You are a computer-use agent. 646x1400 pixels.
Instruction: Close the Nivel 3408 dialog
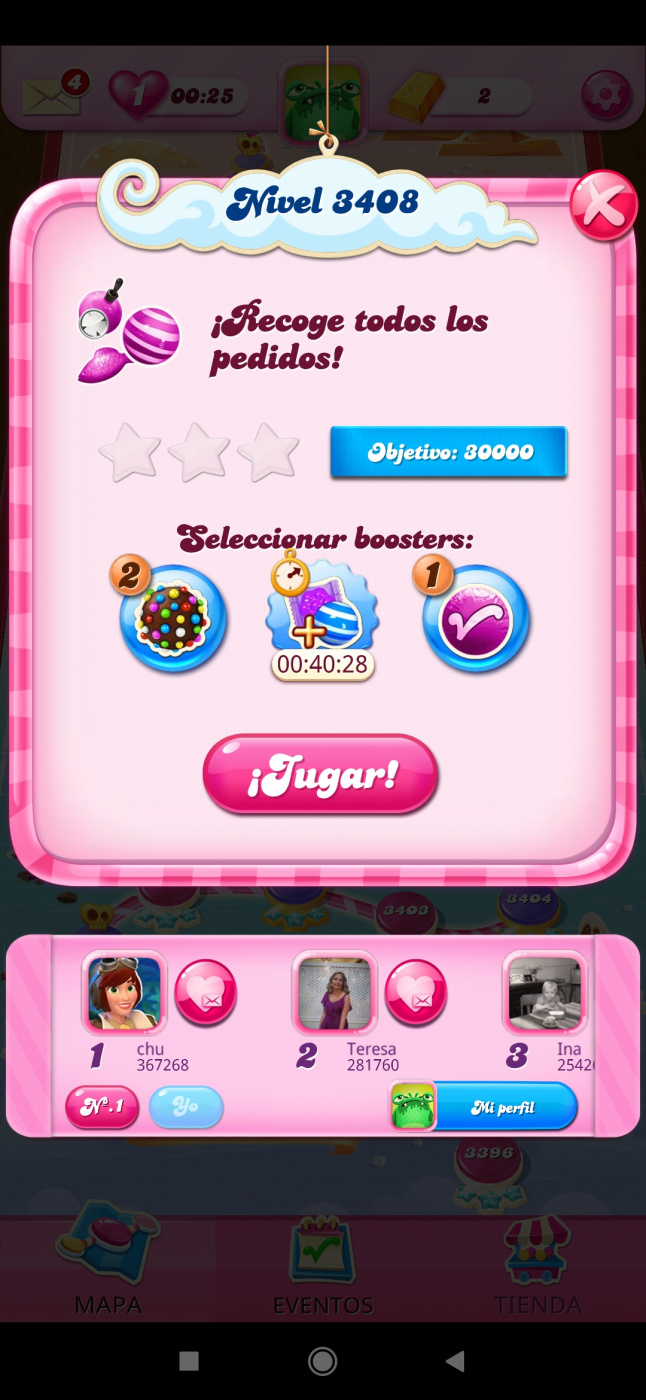603,205
